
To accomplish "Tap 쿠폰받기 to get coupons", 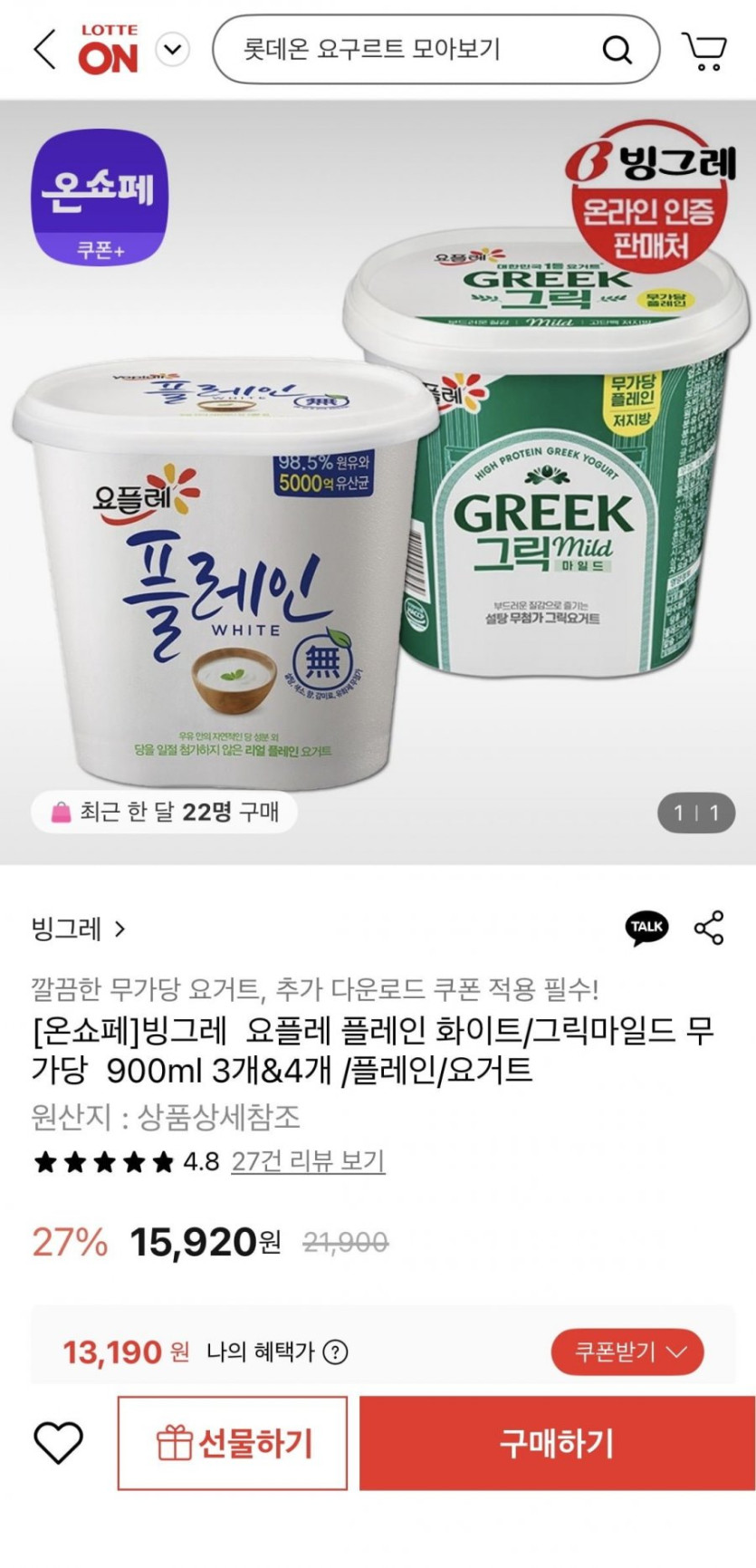I will coord(627,1352).
